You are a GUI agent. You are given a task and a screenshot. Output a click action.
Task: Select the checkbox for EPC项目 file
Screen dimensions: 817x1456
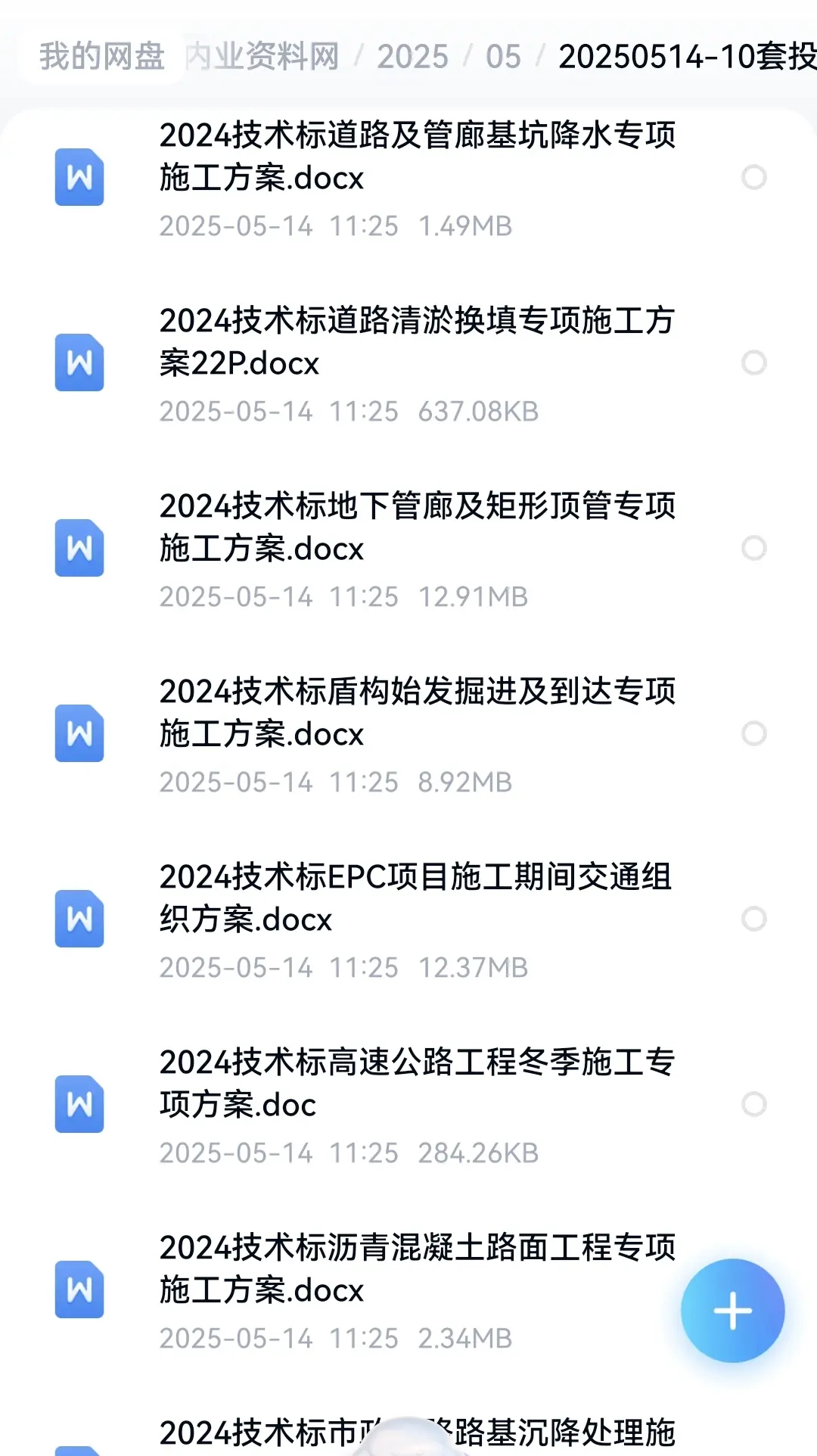(754, 919)
